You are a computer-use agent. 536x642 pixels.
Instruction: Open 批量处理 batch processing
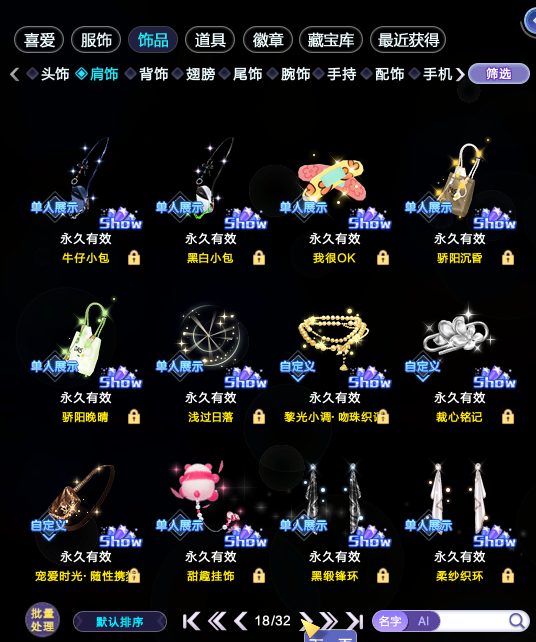(x=42, y=620)
